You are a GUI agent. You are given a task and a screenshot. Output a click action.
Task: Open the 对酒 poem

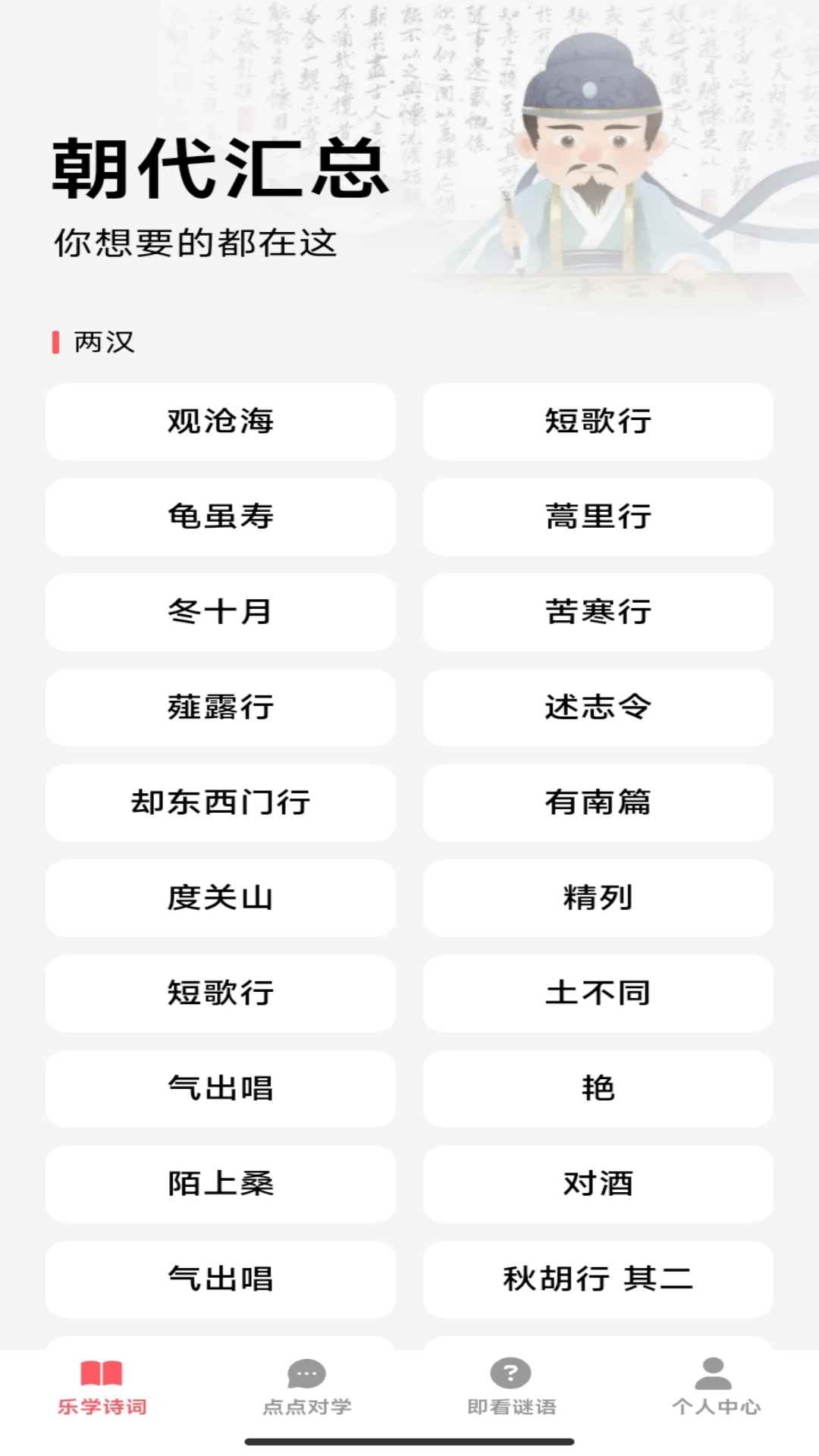click(598, 1184)
